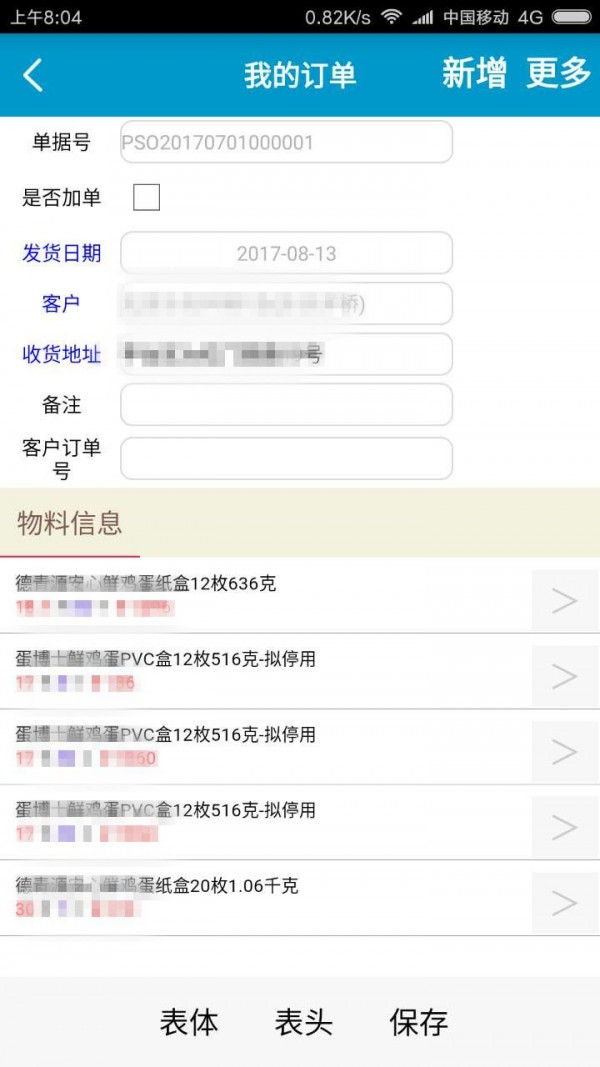Screen dimensions: 600x1067
Task: Open the 更多 menu
Action: [x=558, y=74]
